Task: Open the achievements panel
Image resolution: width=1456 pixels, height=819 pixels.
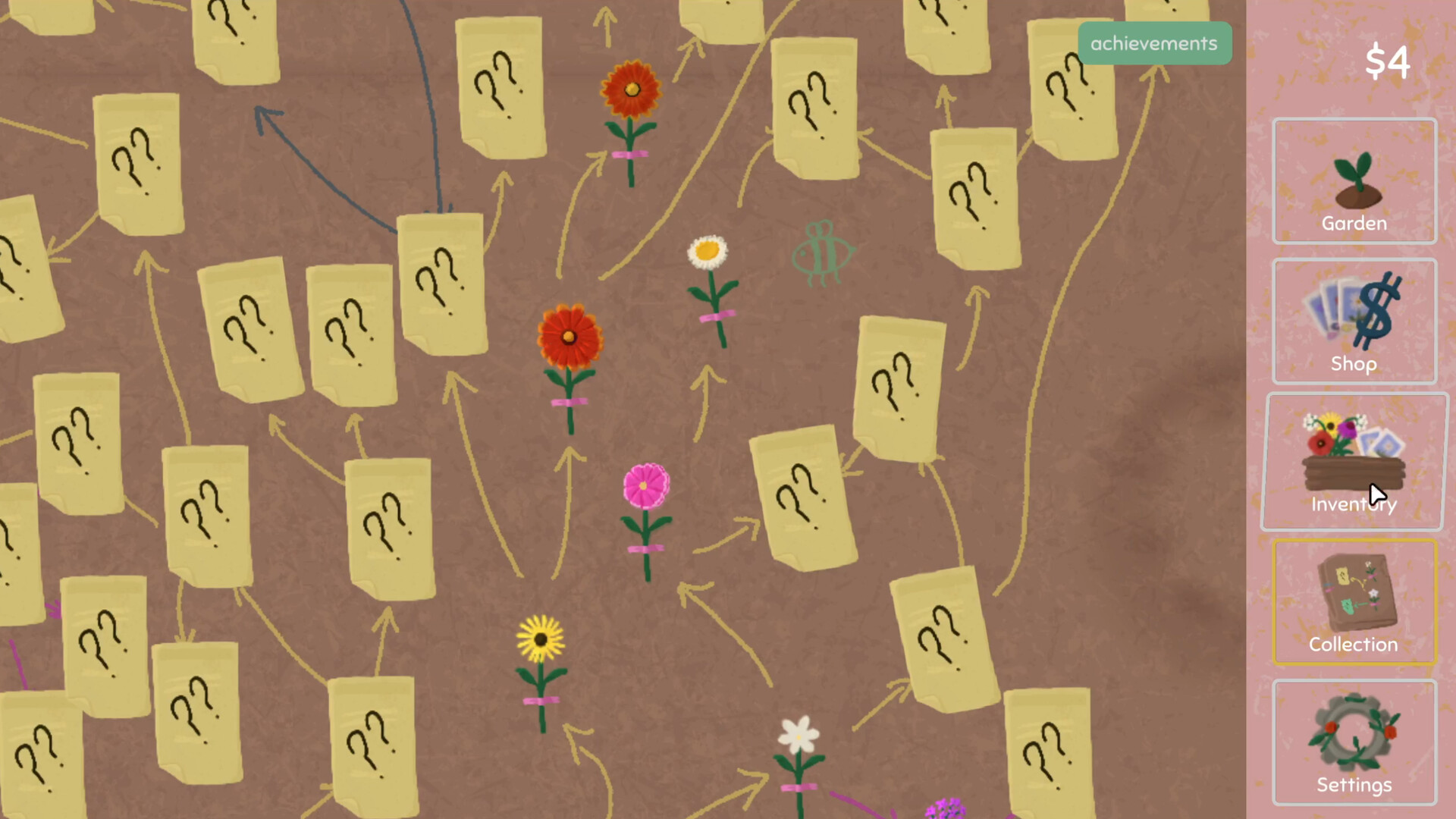Action: [1154, 43]
